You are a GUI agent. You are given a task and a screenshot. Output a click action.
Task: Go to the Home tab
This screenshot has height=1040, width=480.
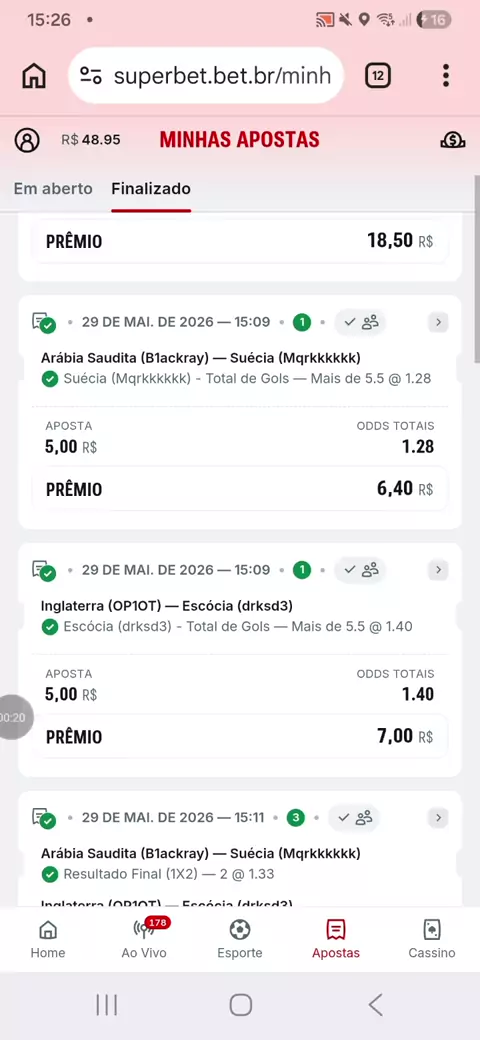48,939
